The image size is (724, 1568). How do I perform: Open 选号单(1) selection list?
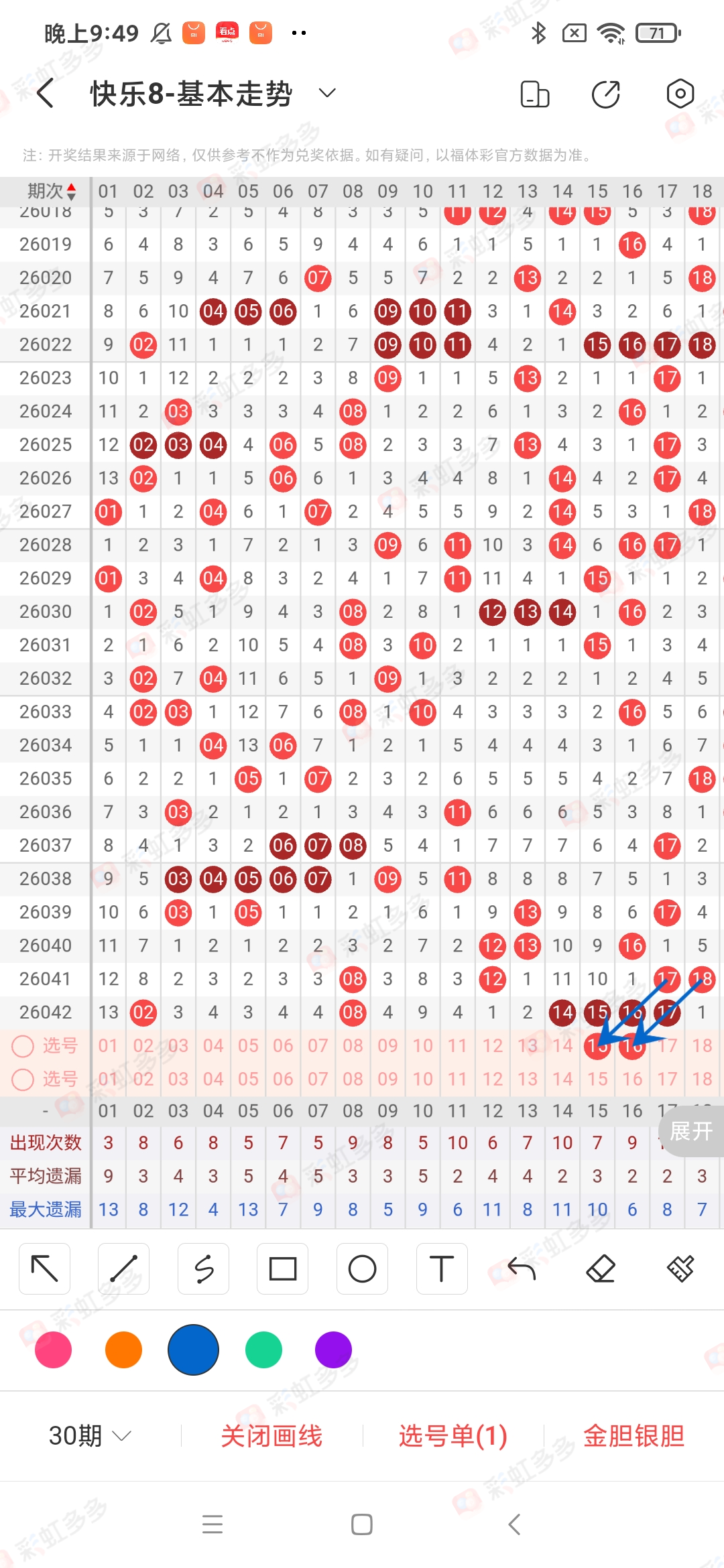pyautogui.click(x=452, y=1435)
